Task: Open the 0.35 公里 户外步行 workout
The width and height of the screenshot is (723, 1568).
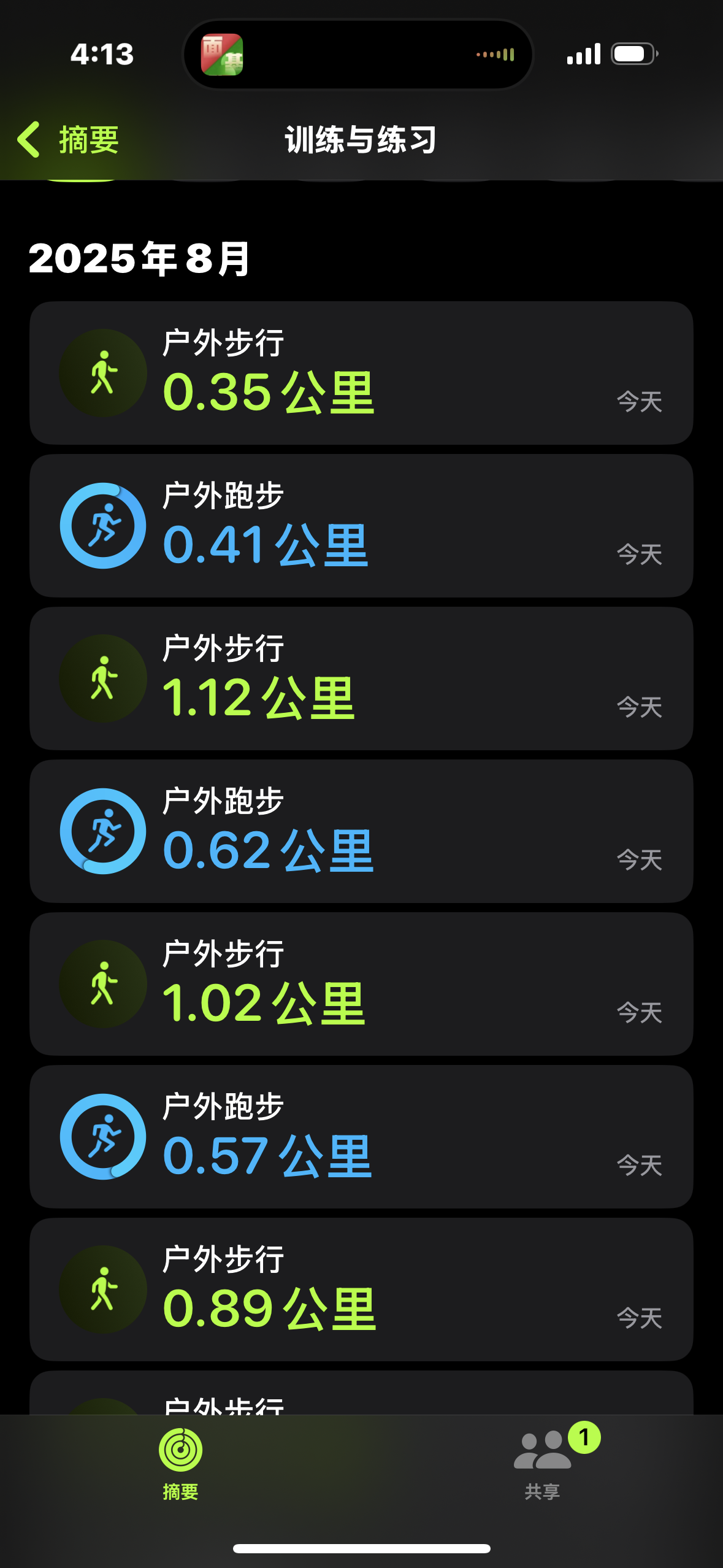Action: tap(361, 373)
